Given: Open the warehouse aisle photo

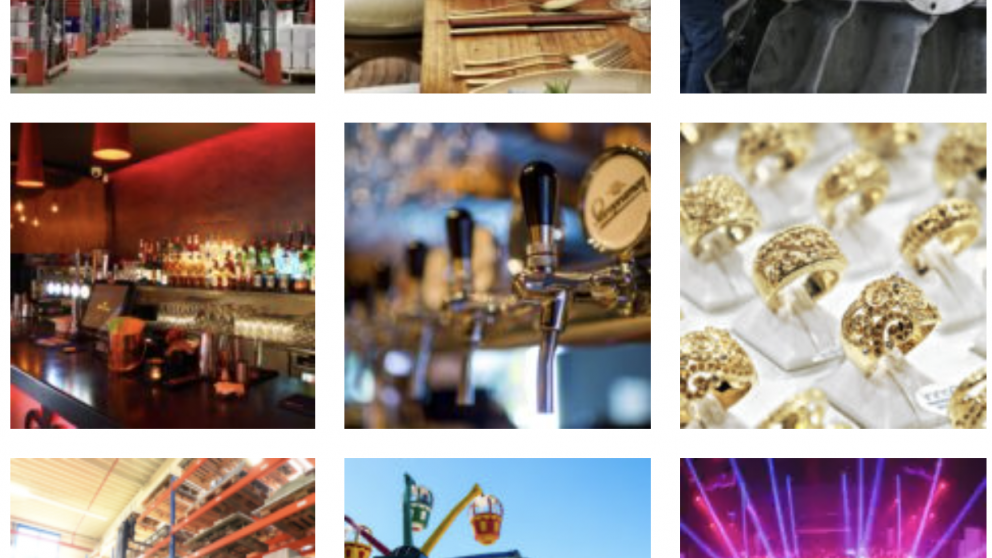Looking at the screenshot, I should tap(162, 46).
